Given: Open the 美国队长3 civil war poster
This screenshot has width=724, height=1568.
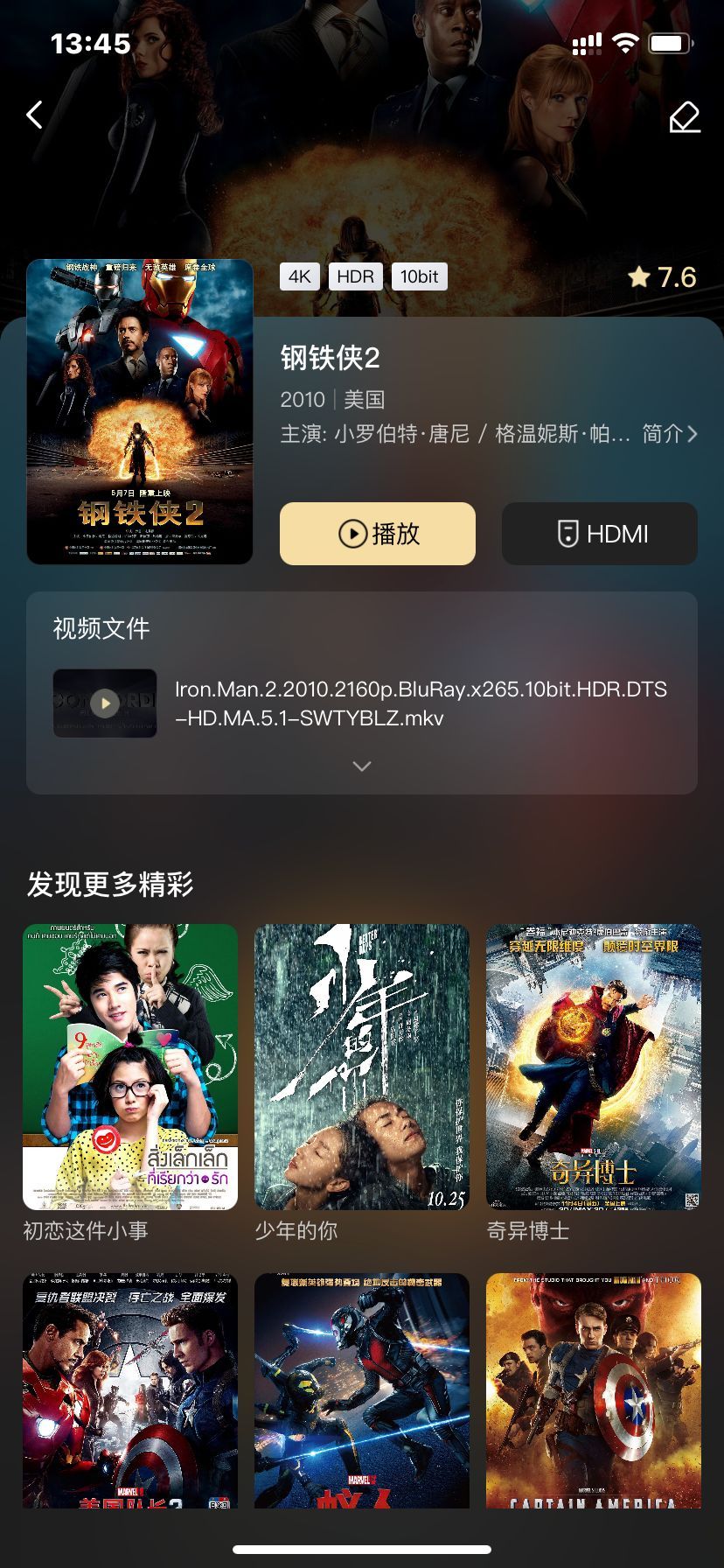Looking at the screenshot, I should coord(130,1390).
